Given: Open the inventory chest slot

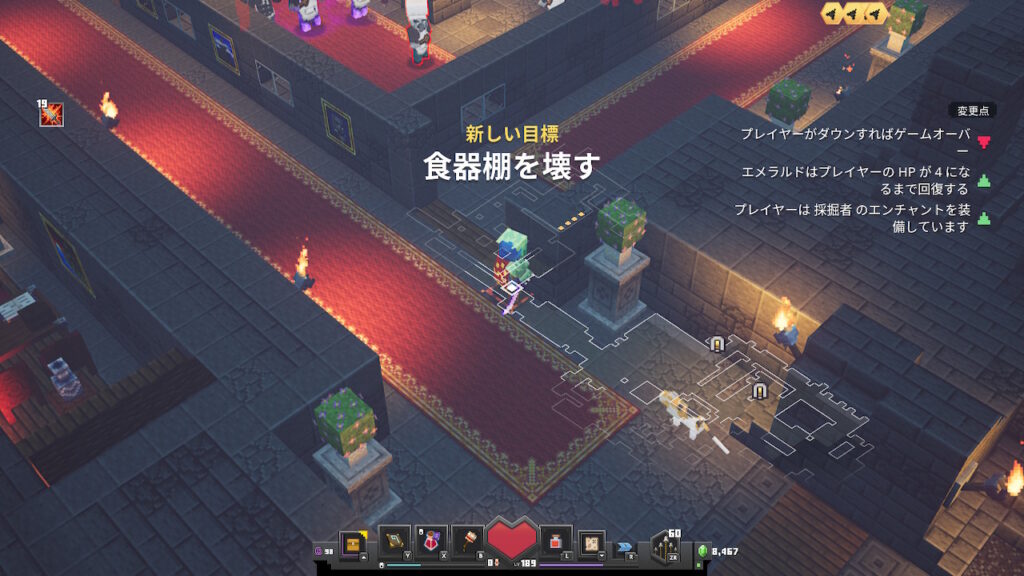Looking at the screenshot, I should point(354,543).
